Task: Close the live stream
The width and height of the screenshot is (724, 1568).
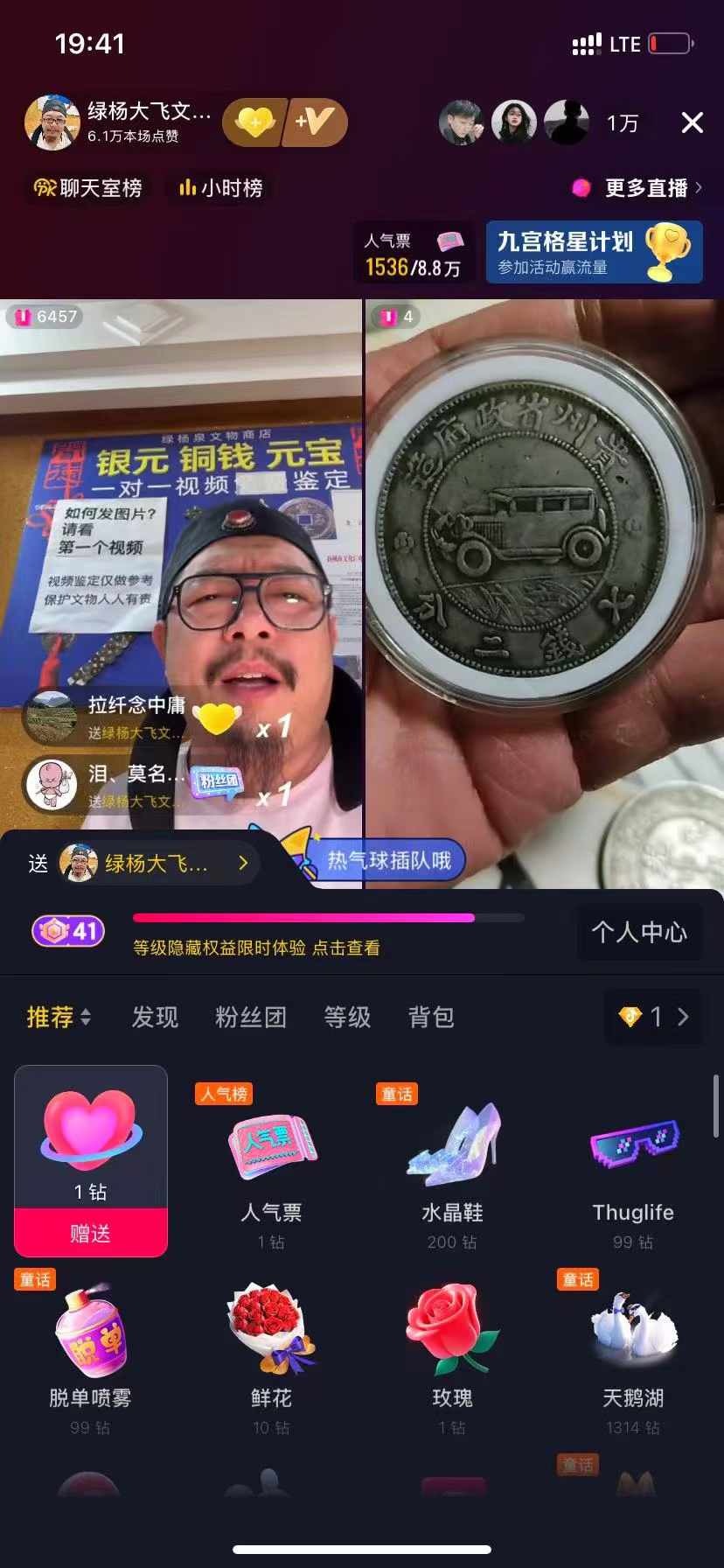Action: 692,122
